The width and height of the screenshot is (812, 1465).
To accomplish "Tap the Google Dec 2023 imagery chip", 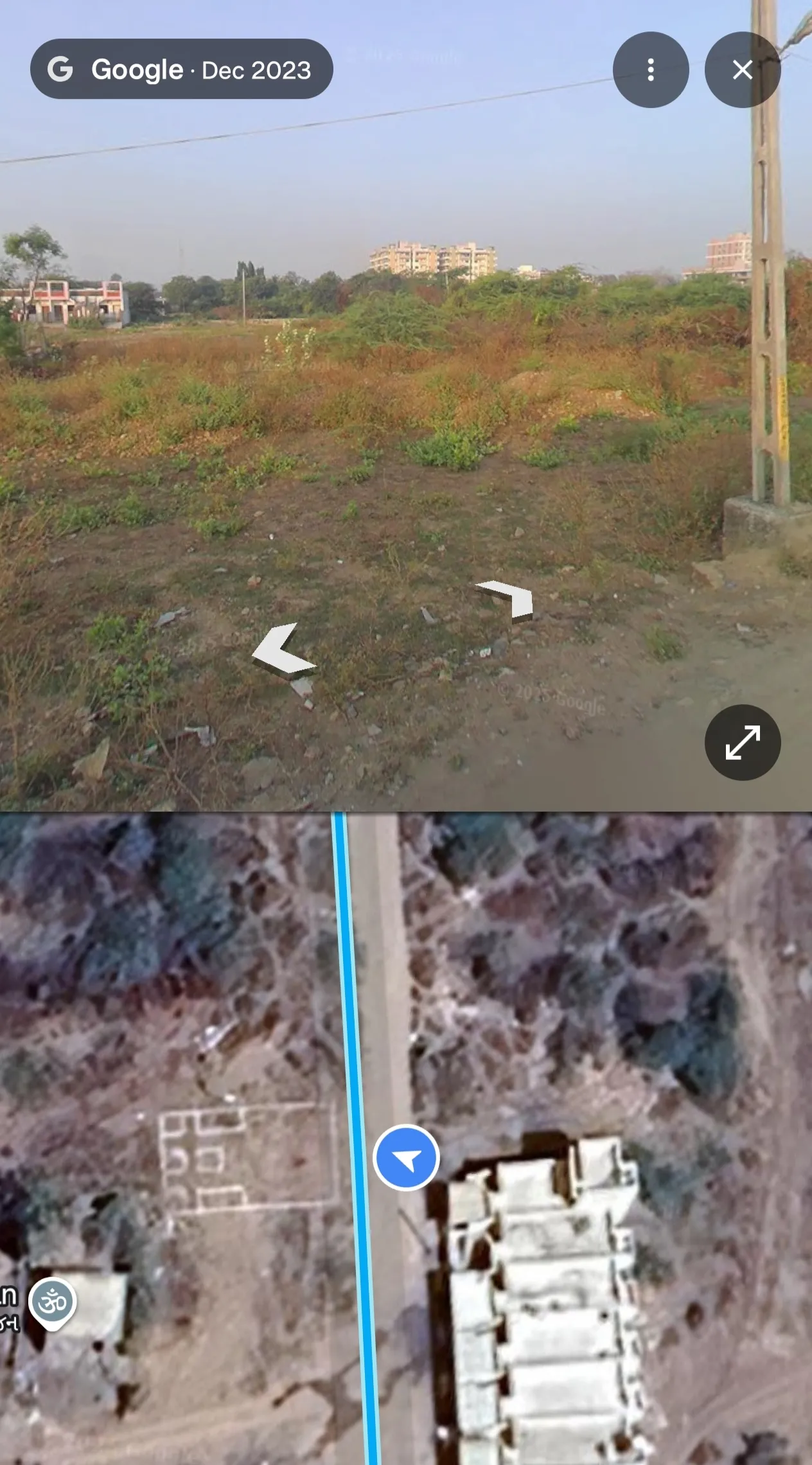I will [181, 69].
